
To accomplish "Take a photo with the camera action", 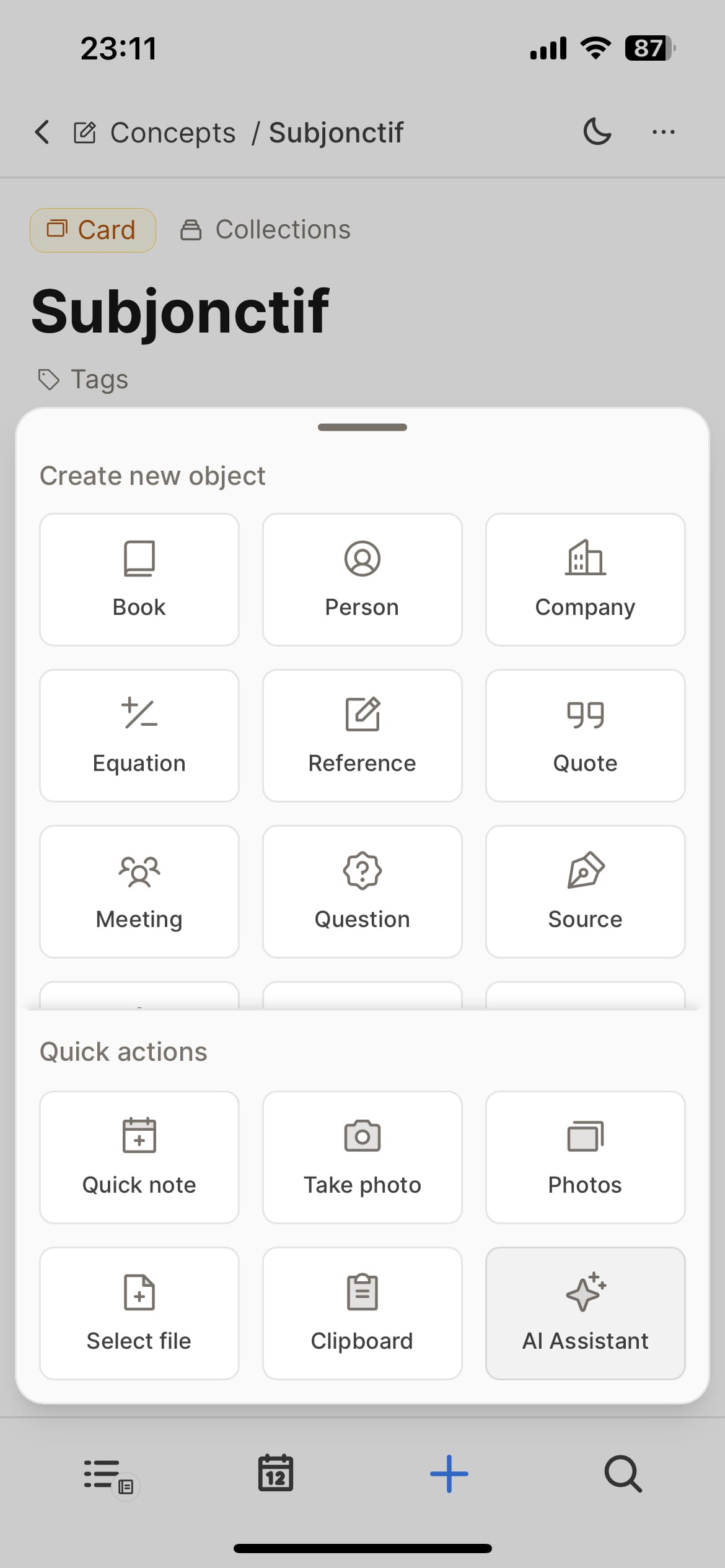I will point(362,1157).
